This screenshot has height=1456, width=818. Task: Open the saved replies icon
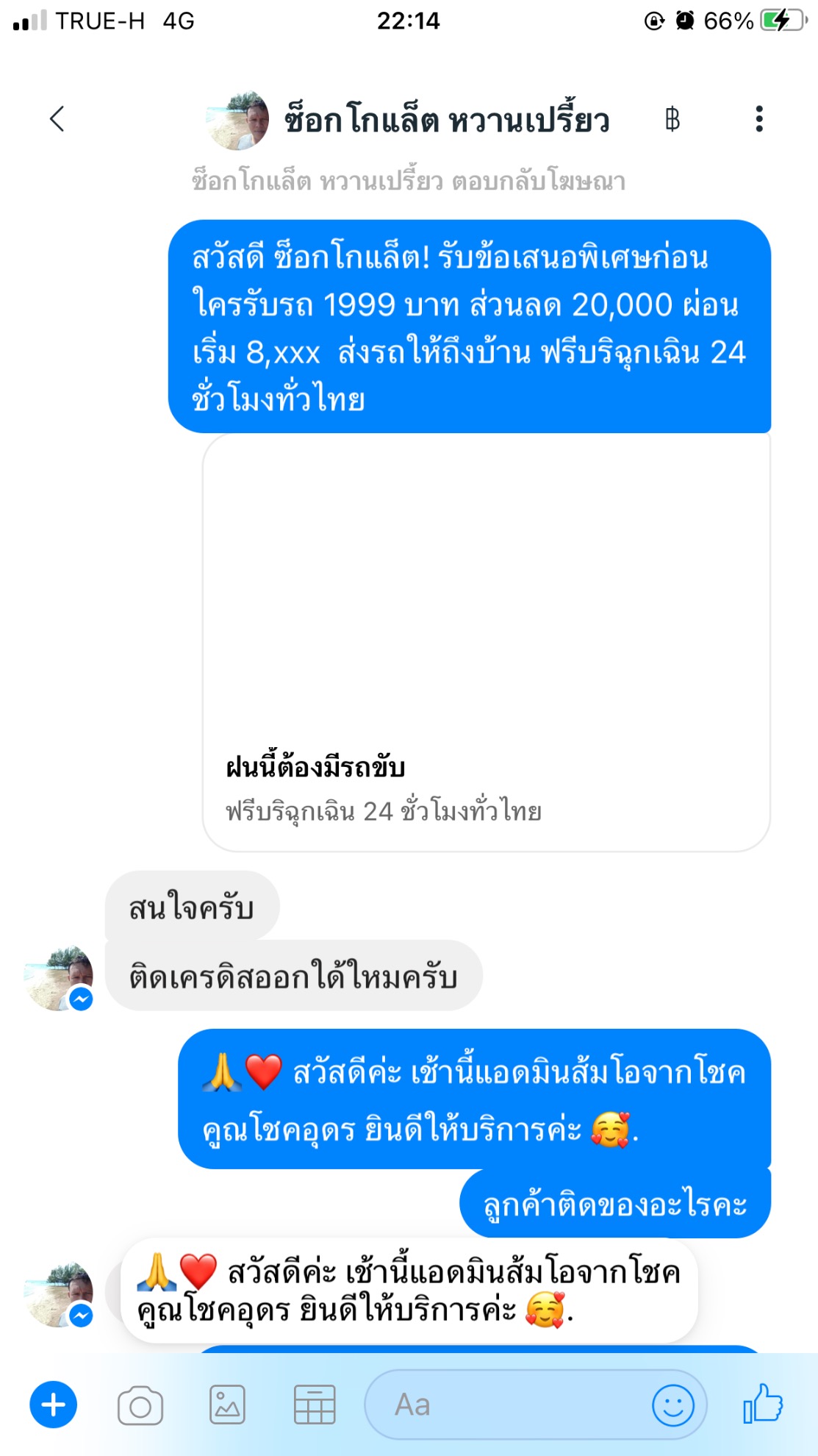click(x=315, y=1405)
